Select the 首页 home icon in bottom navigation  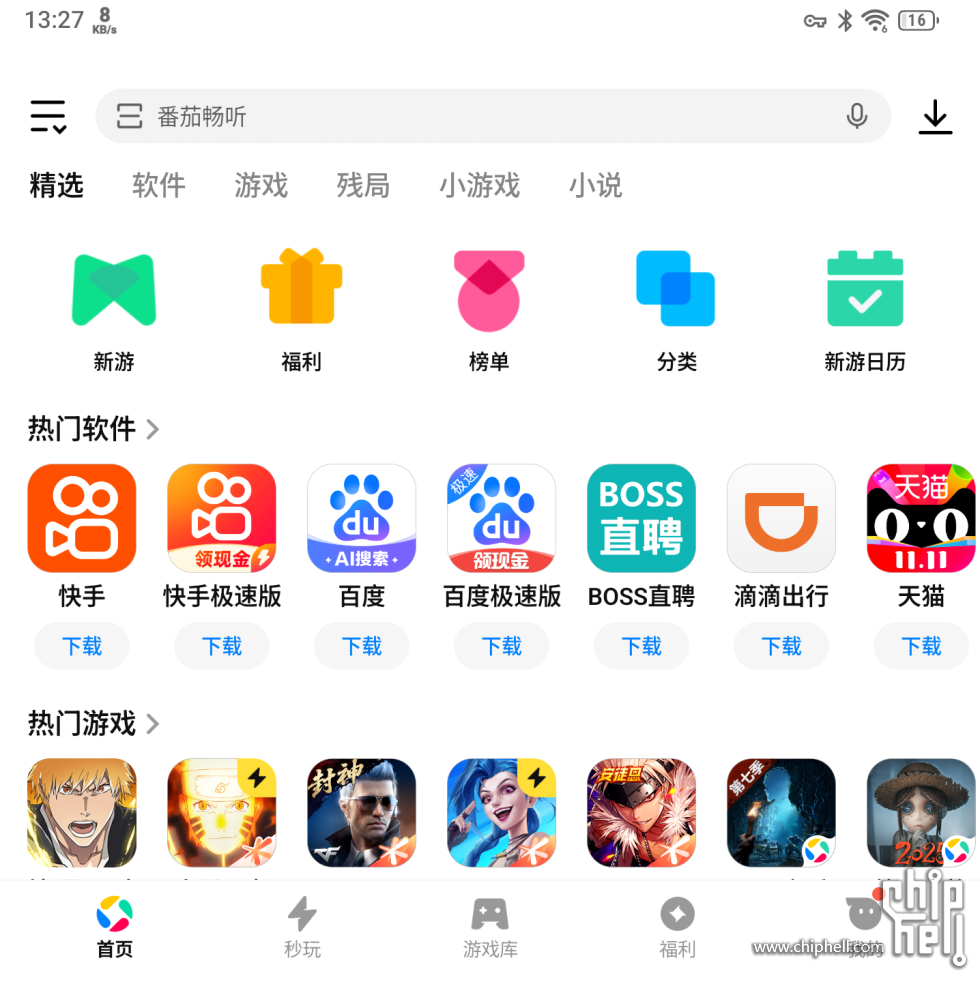click(114, 915)
